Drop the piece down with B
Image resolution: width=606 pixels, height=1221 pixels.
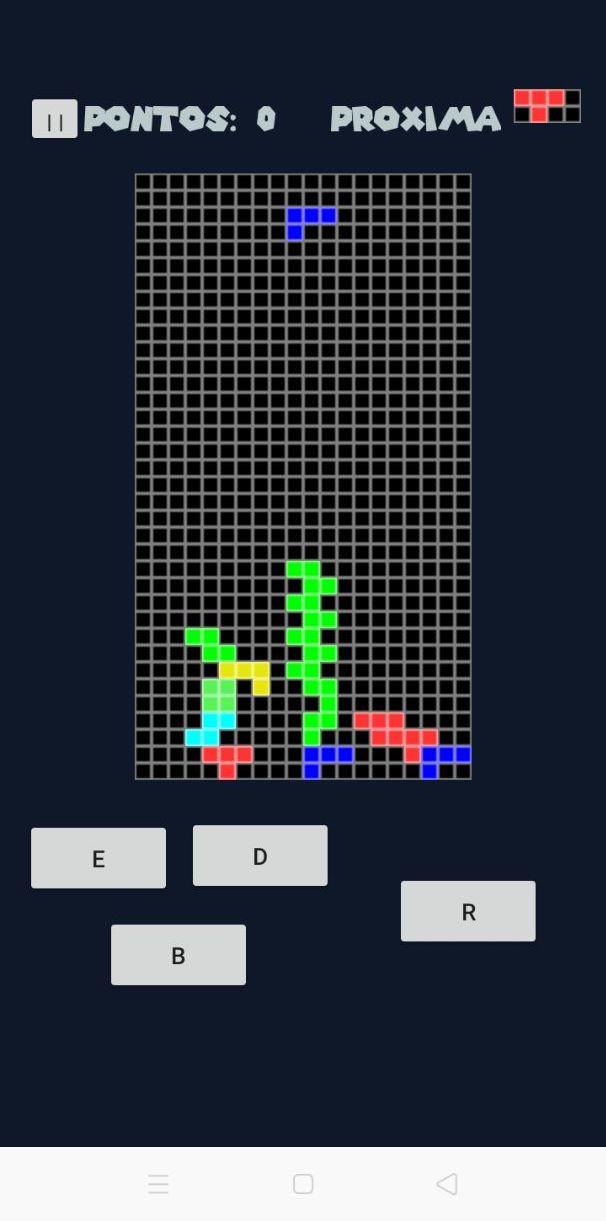(x=178, y=955)
